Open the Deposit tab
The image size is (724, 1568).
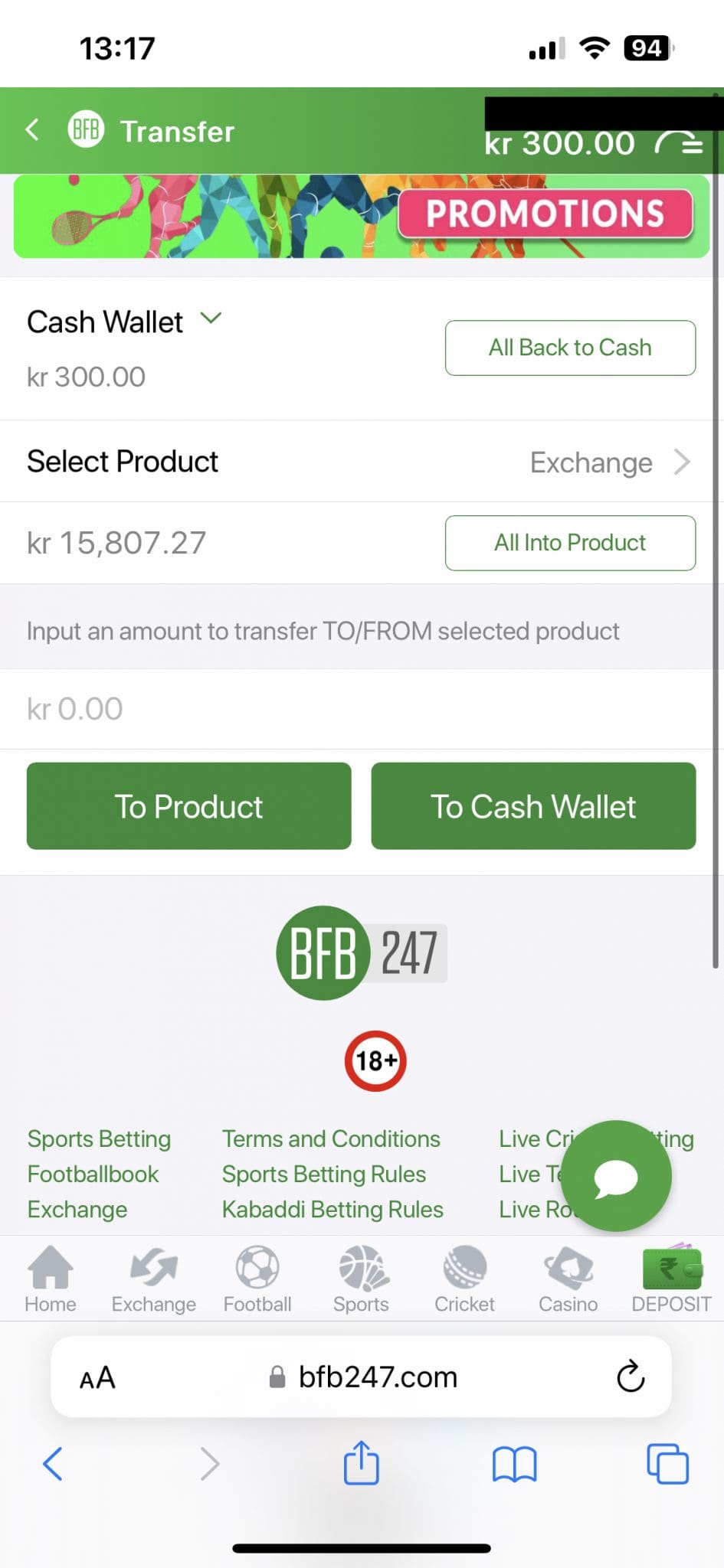(671, 1279)
